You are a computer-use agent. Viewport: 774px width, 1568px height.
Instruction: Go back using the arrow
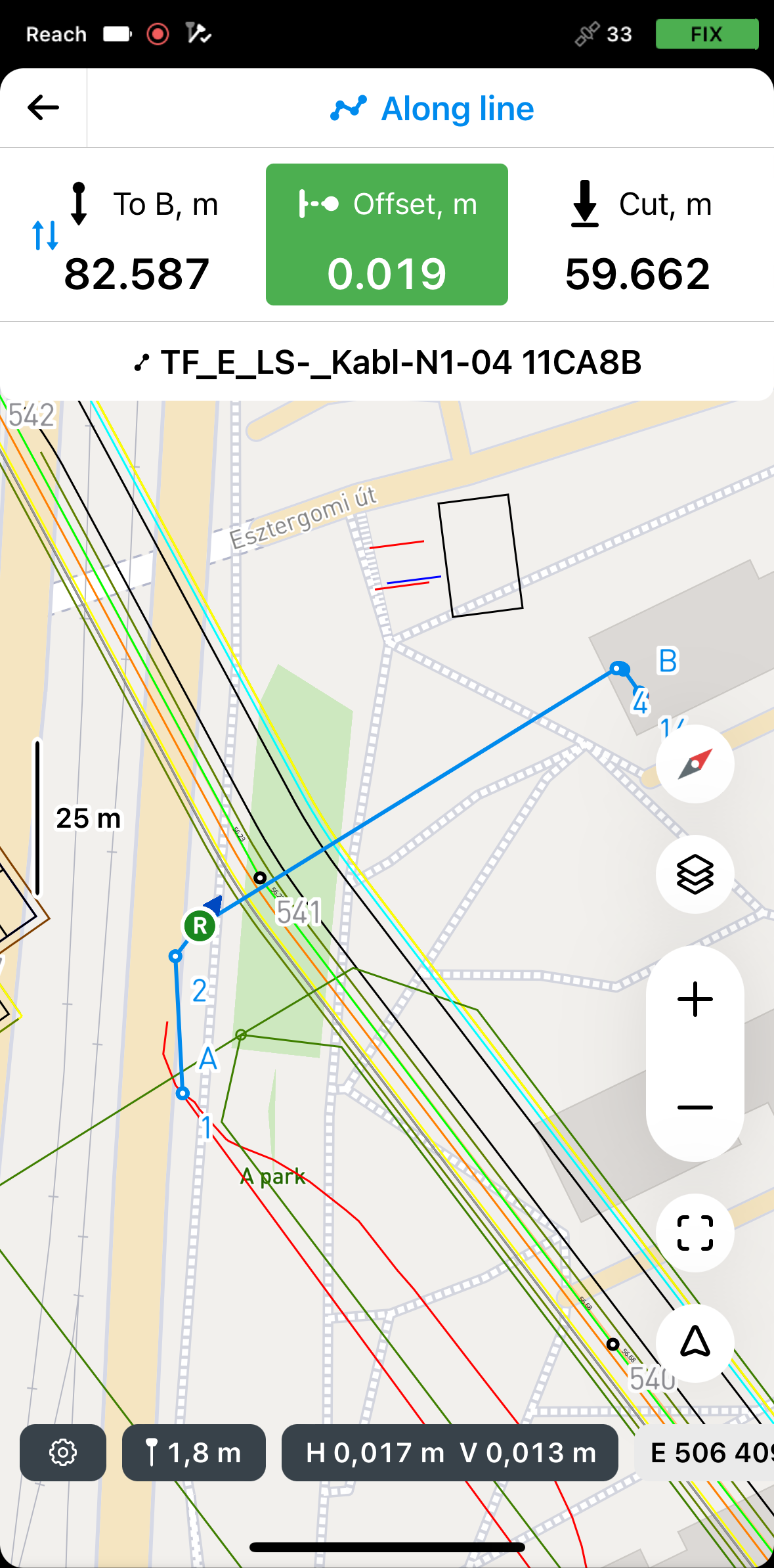click(43, 108)
